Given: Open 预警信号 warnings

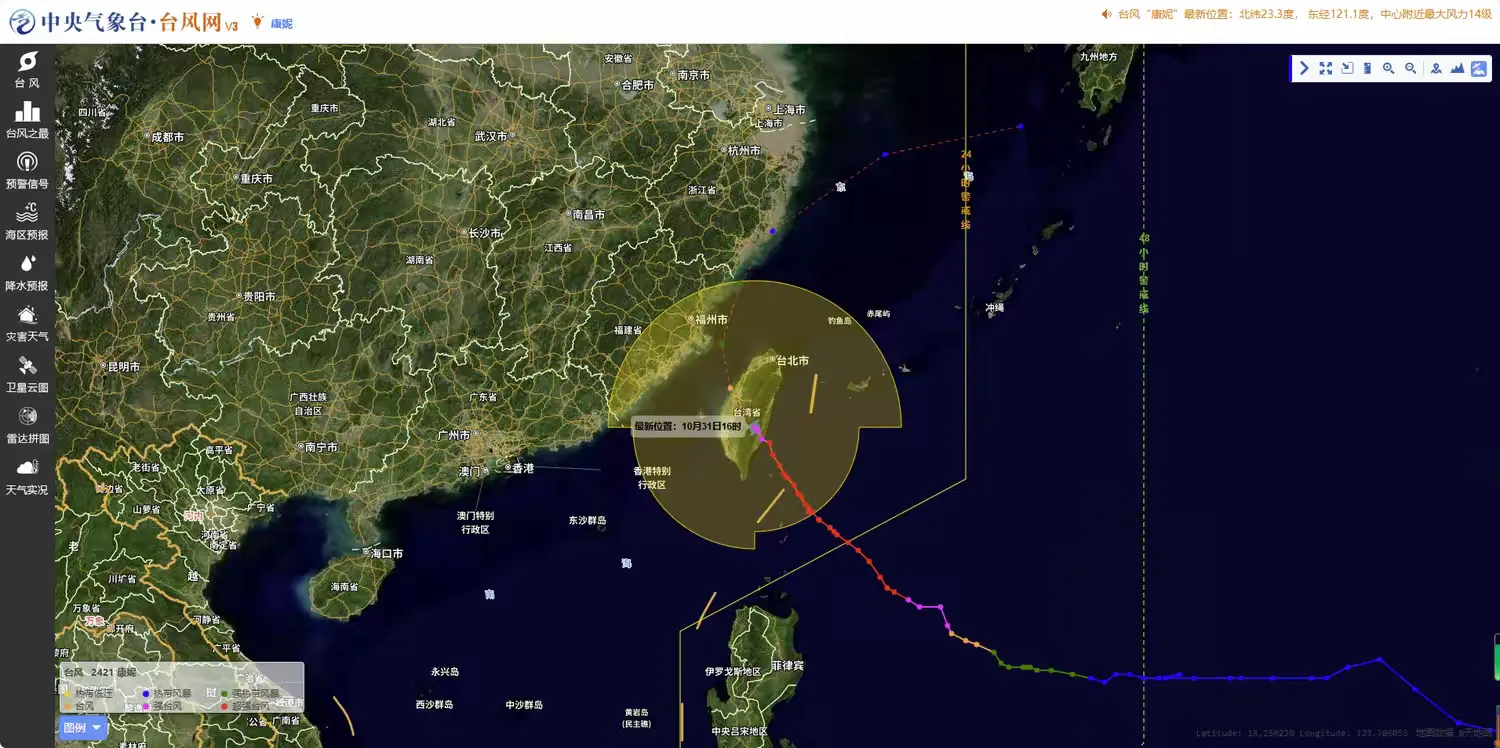Looking at the screenshot, I should pyautogui.click(x=27, y=170).
